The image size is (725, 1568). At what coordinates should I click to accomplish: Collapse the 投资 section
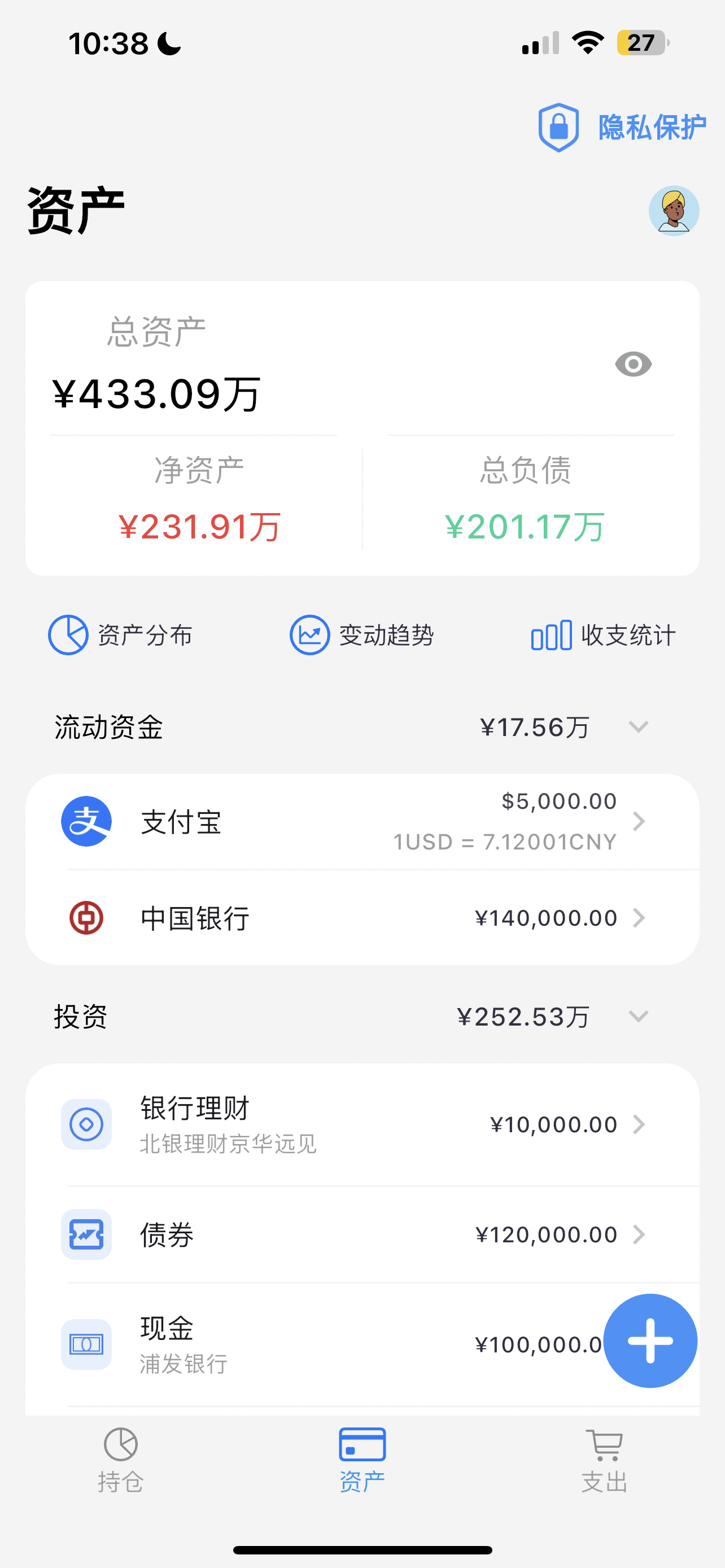(638, 1016)
